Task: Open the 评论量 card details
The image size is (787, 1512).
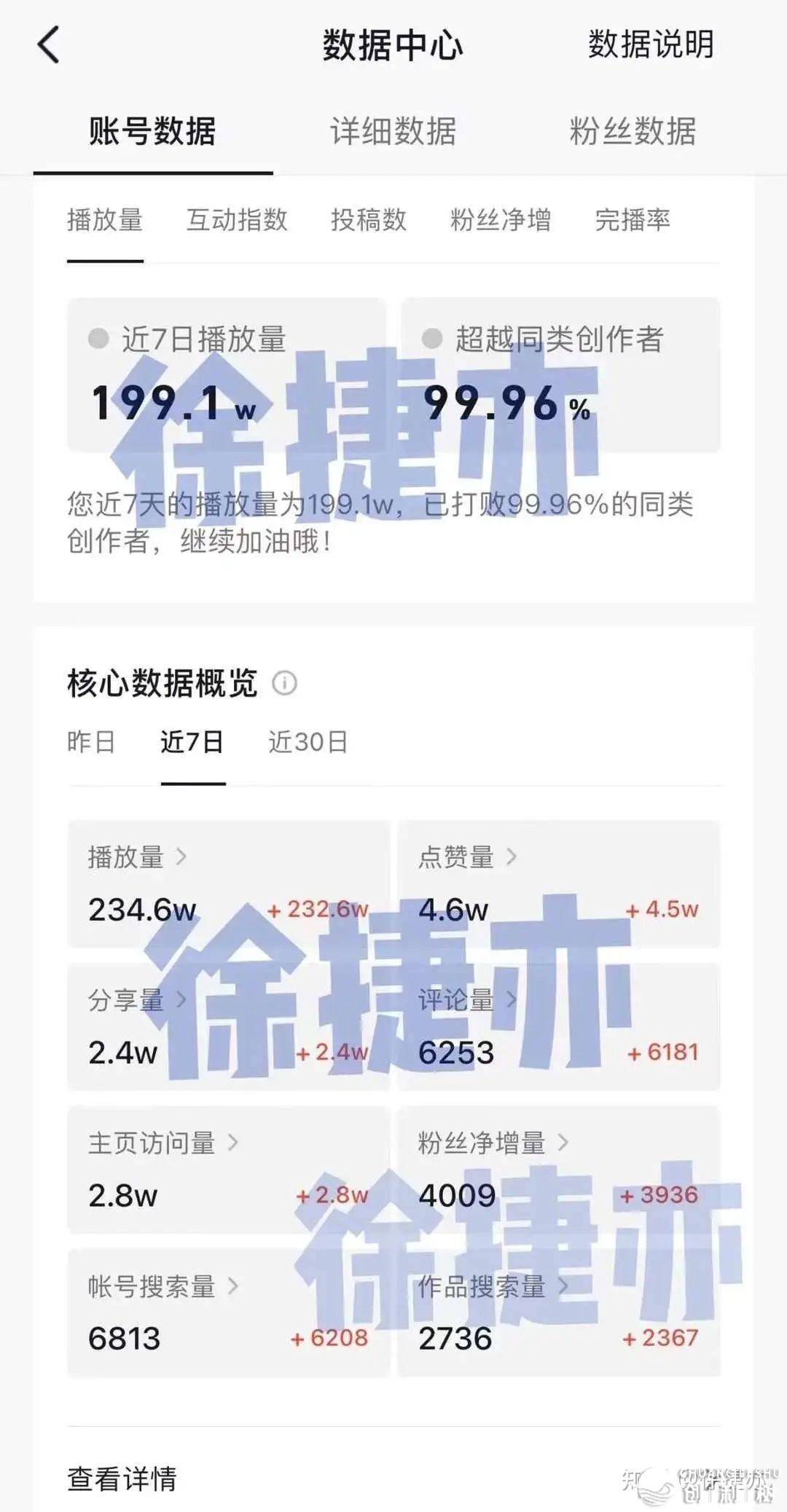Action: click(x=558, y=1026)
